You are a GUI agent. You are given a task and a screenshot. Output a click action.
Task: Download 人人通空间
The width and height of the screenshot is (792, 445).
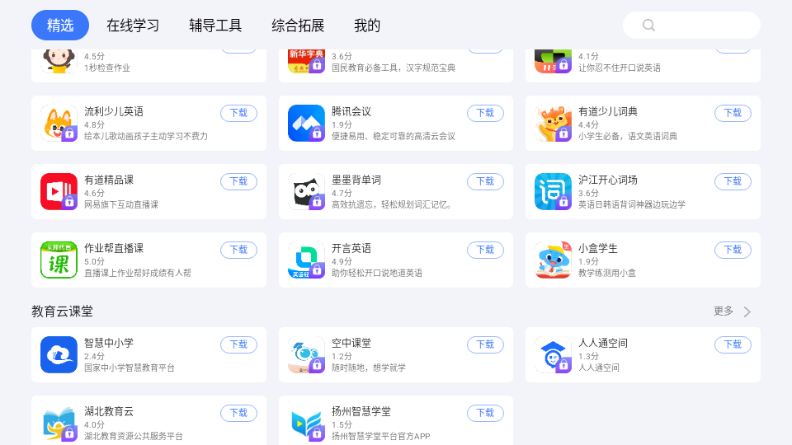[732, 344]
